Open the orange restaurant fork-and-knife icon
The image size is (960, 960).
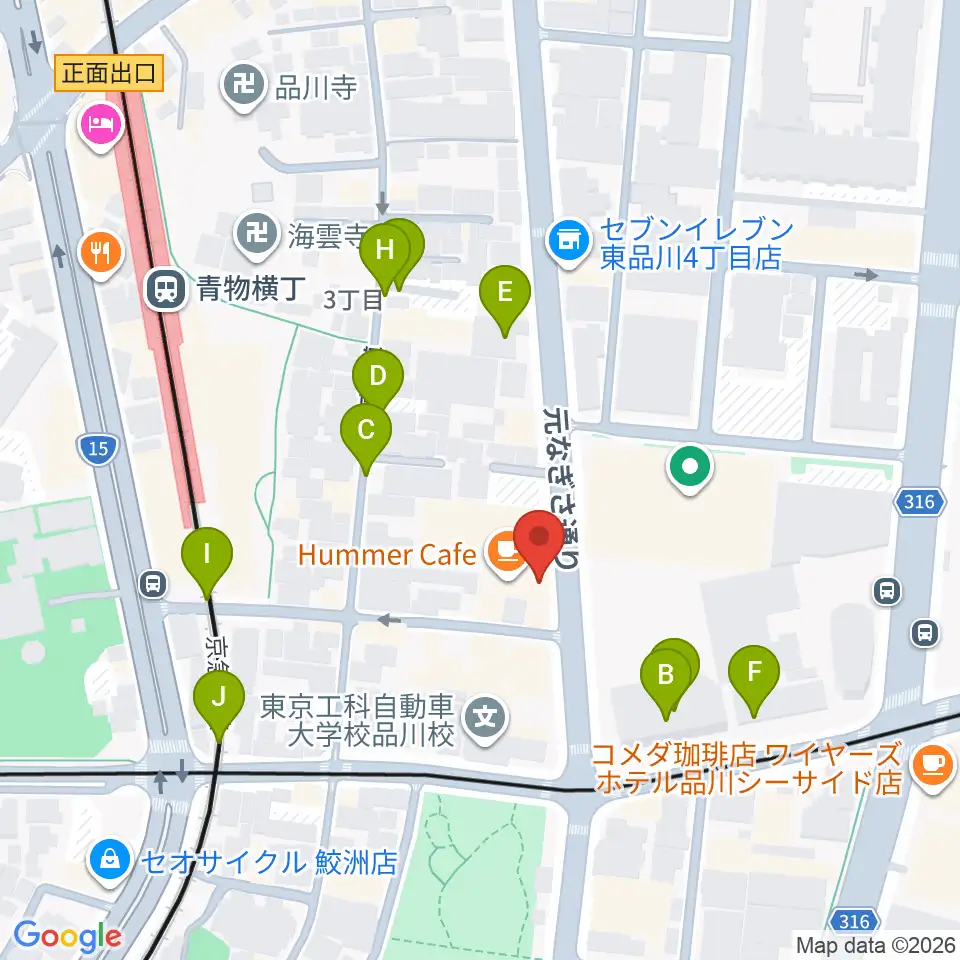tap(102, 249)
